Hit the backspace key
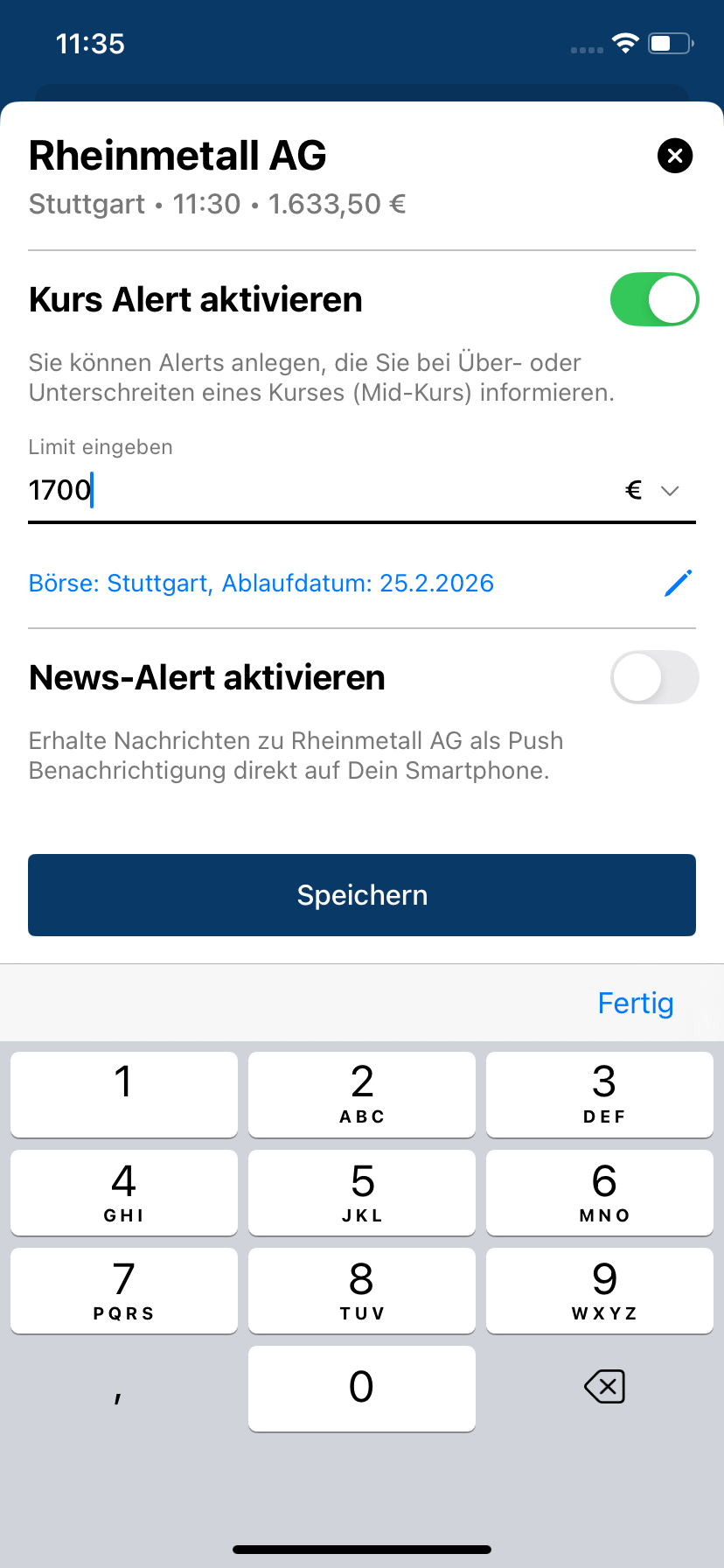Viewport: 724px width, 1568px height. [x=603, y=1387]
